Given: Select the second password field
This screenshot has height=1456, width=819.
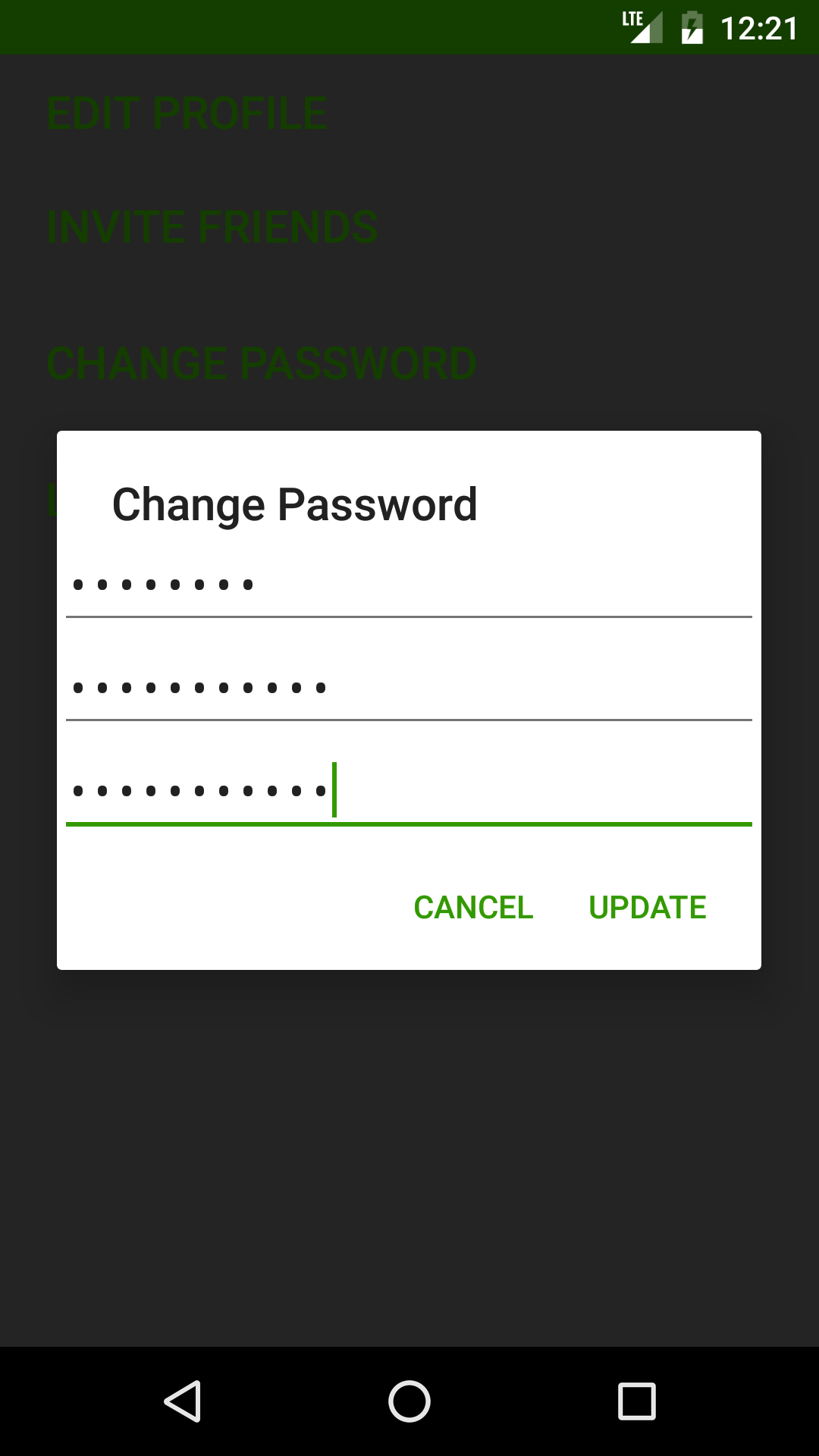Looking at the screenshot, I should (x=409, y=689).
